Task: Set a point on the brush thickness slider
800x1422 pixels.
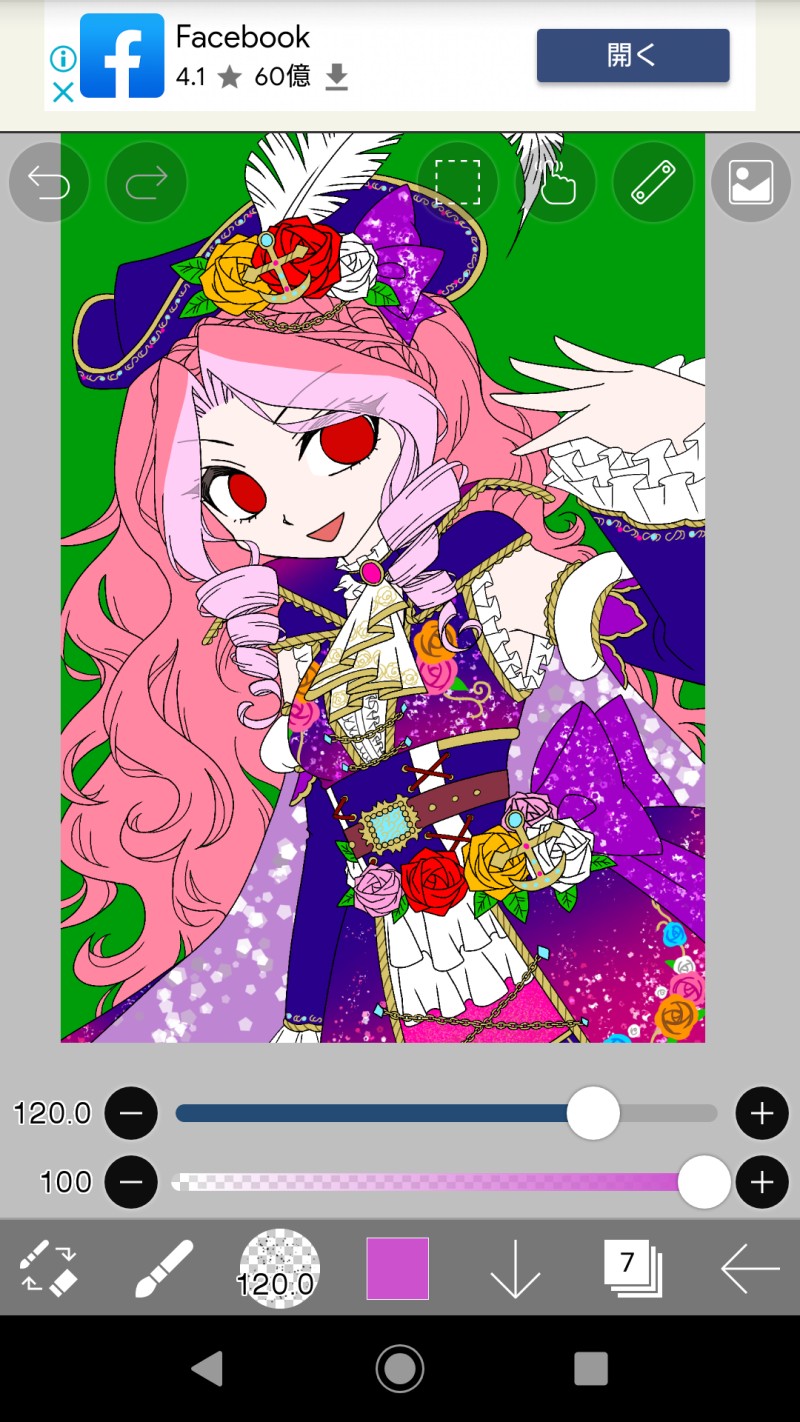Action: 400,1113
